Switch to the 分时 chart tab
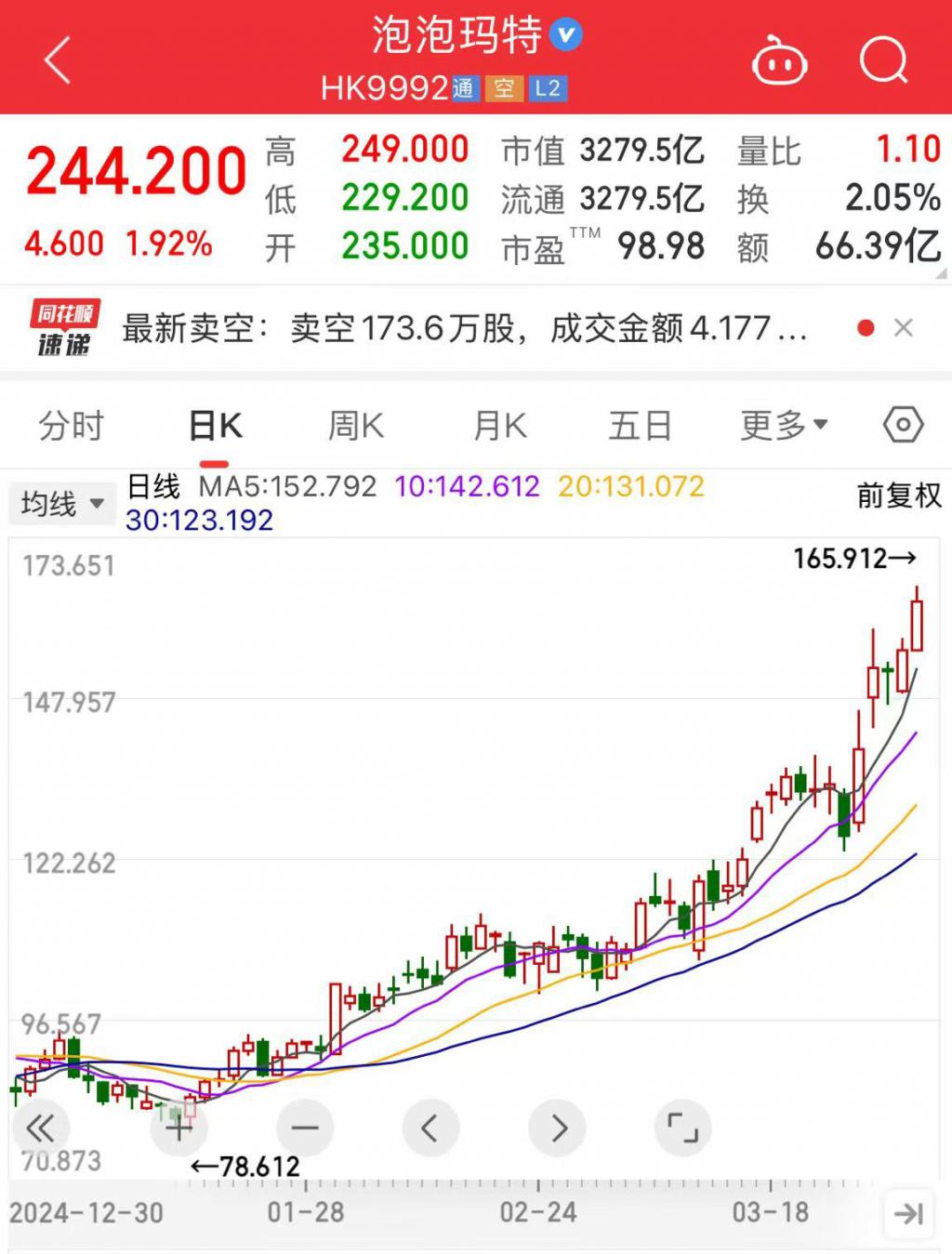The width and height of the screenshot is (952, 1254). pyautogui.click(x=72, y=426)
